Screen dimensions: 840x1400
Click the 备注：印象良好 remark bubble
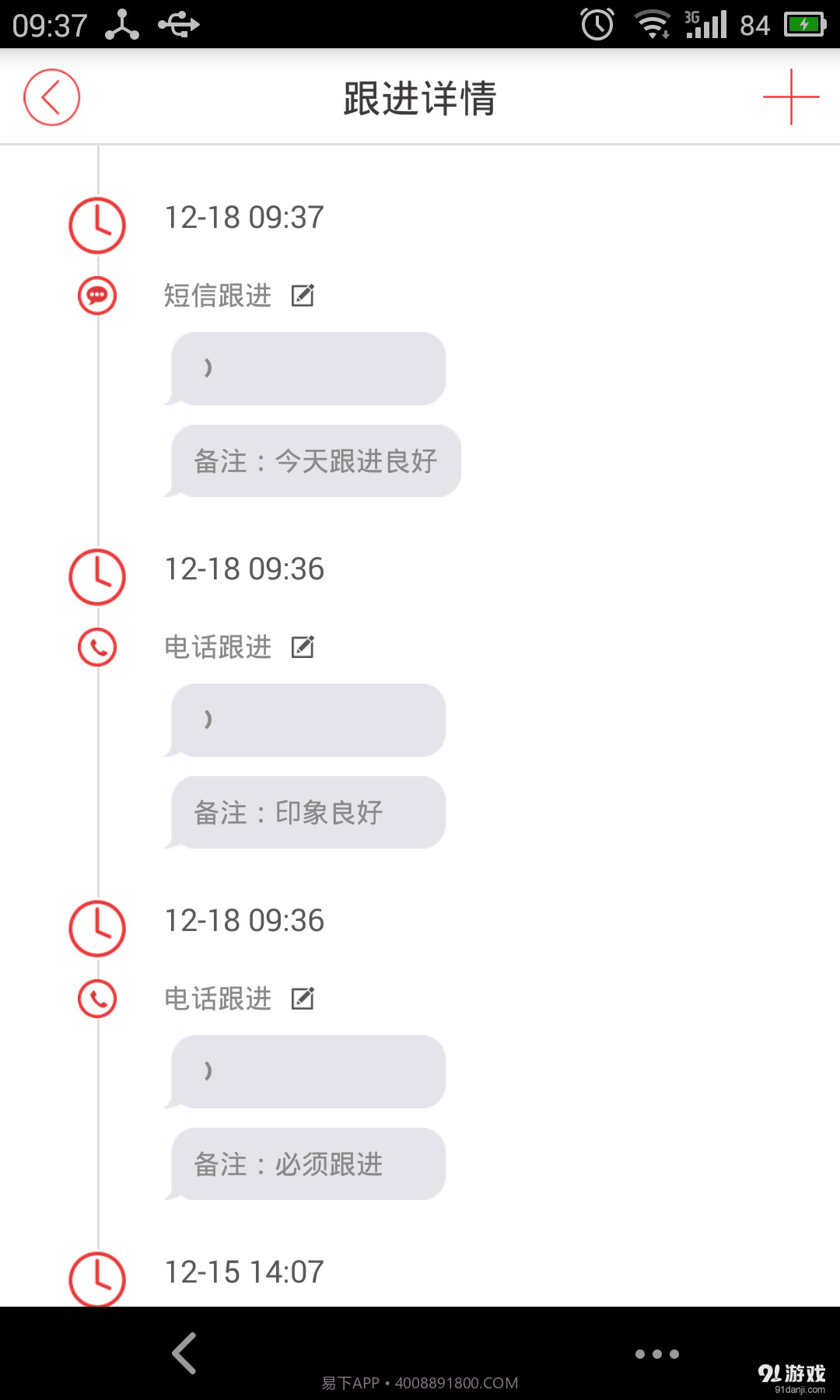[306, 812]
